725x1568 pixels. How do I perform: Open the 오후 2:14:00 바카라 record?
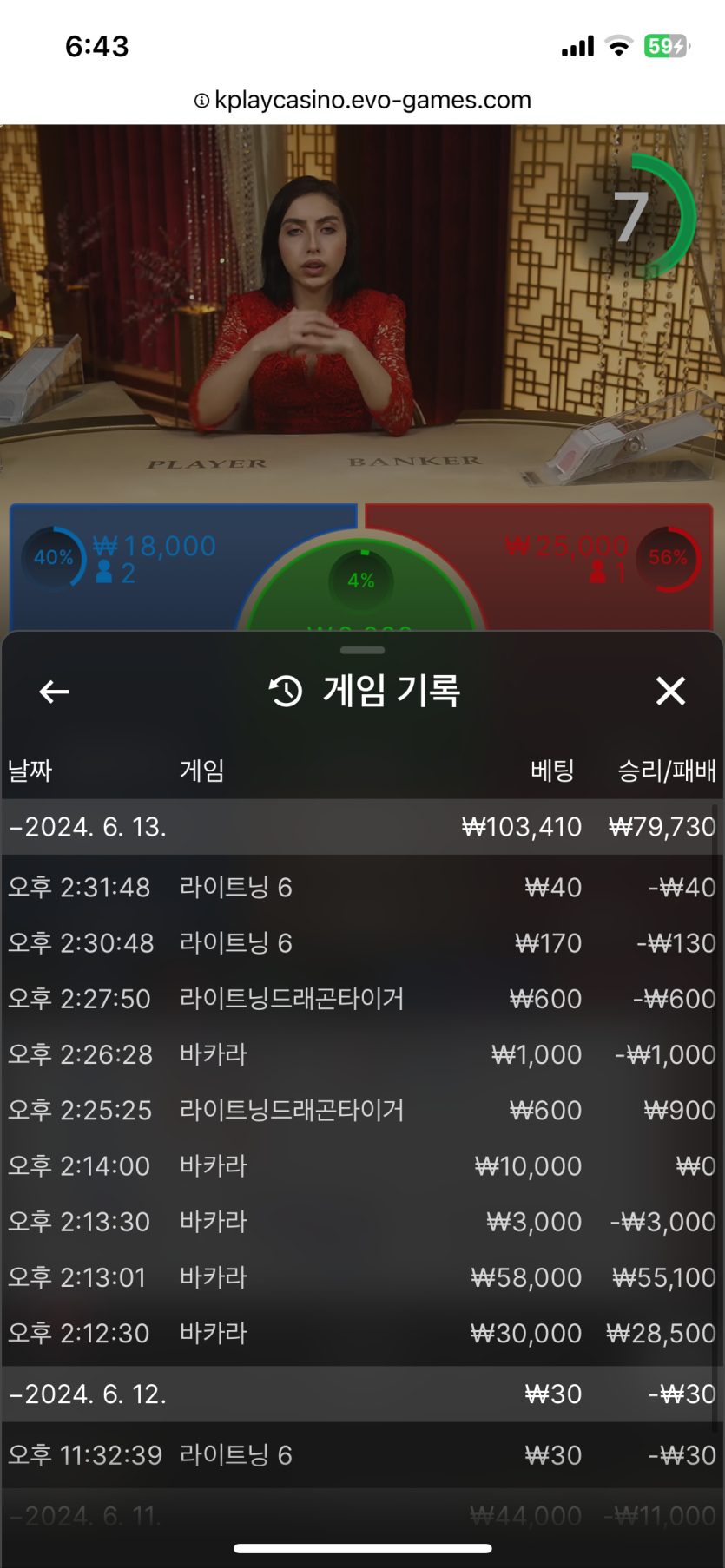[361, 1165]
